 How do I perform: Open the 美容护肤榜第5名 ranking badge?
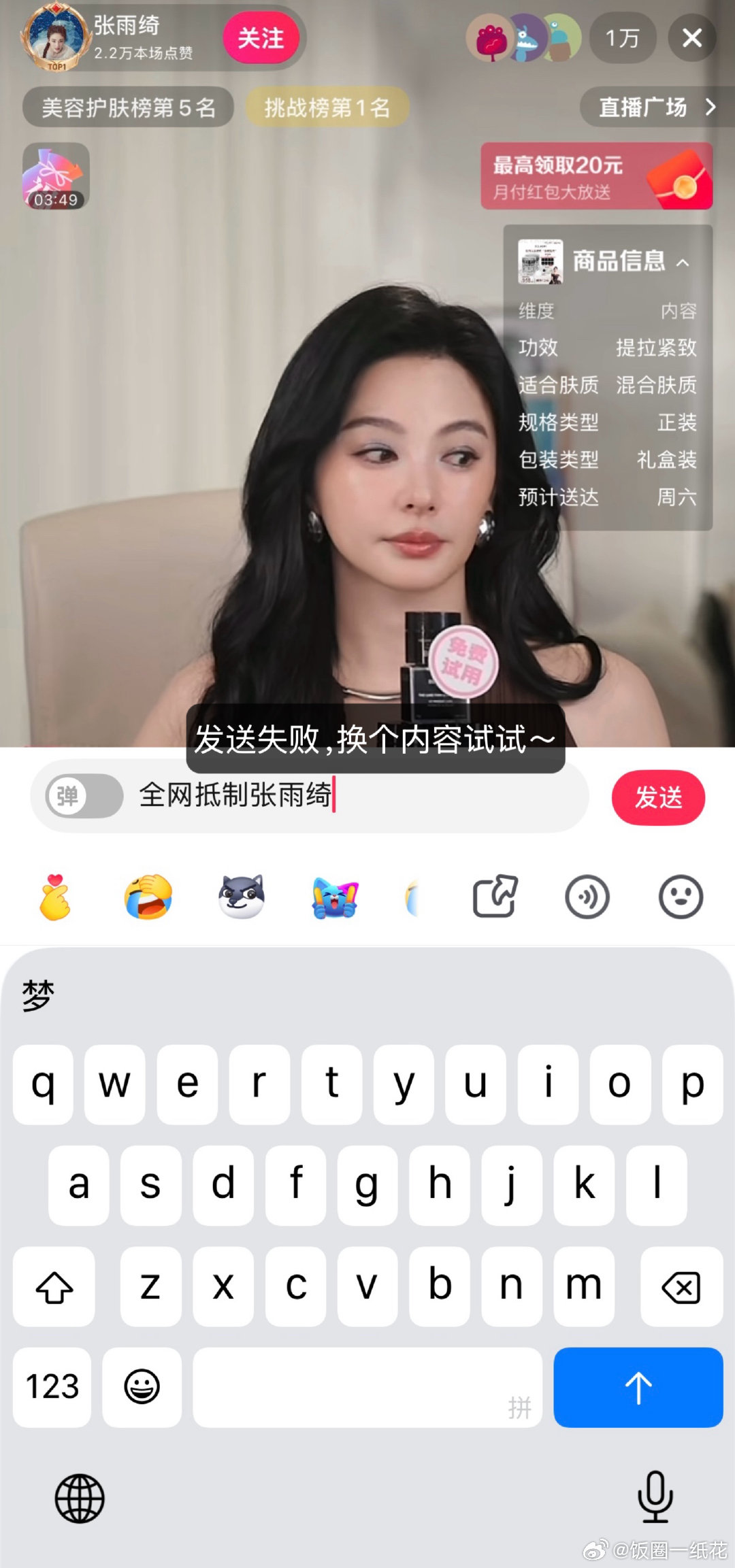click(x=129, y=107)
